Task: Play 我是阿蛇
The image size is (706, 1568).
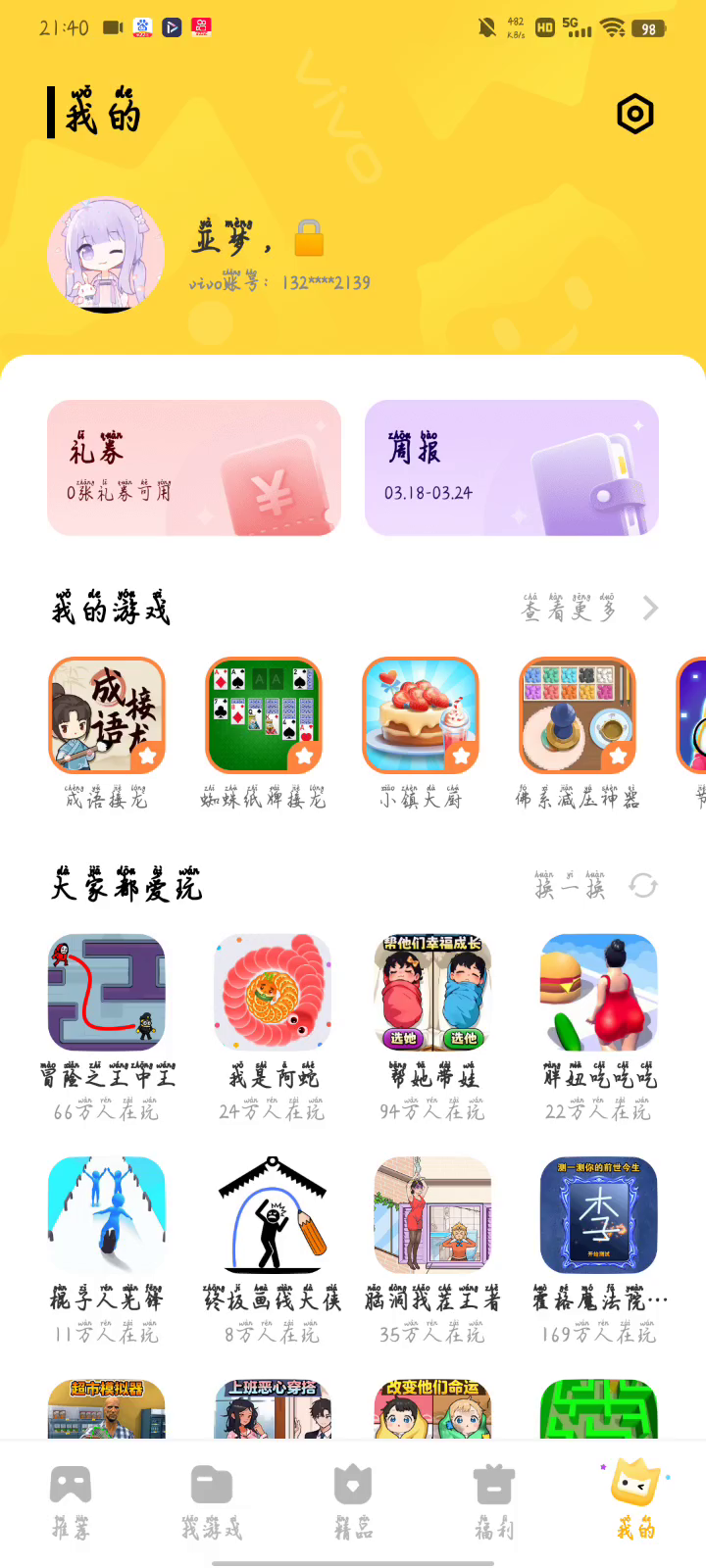Action: point(273,993)
